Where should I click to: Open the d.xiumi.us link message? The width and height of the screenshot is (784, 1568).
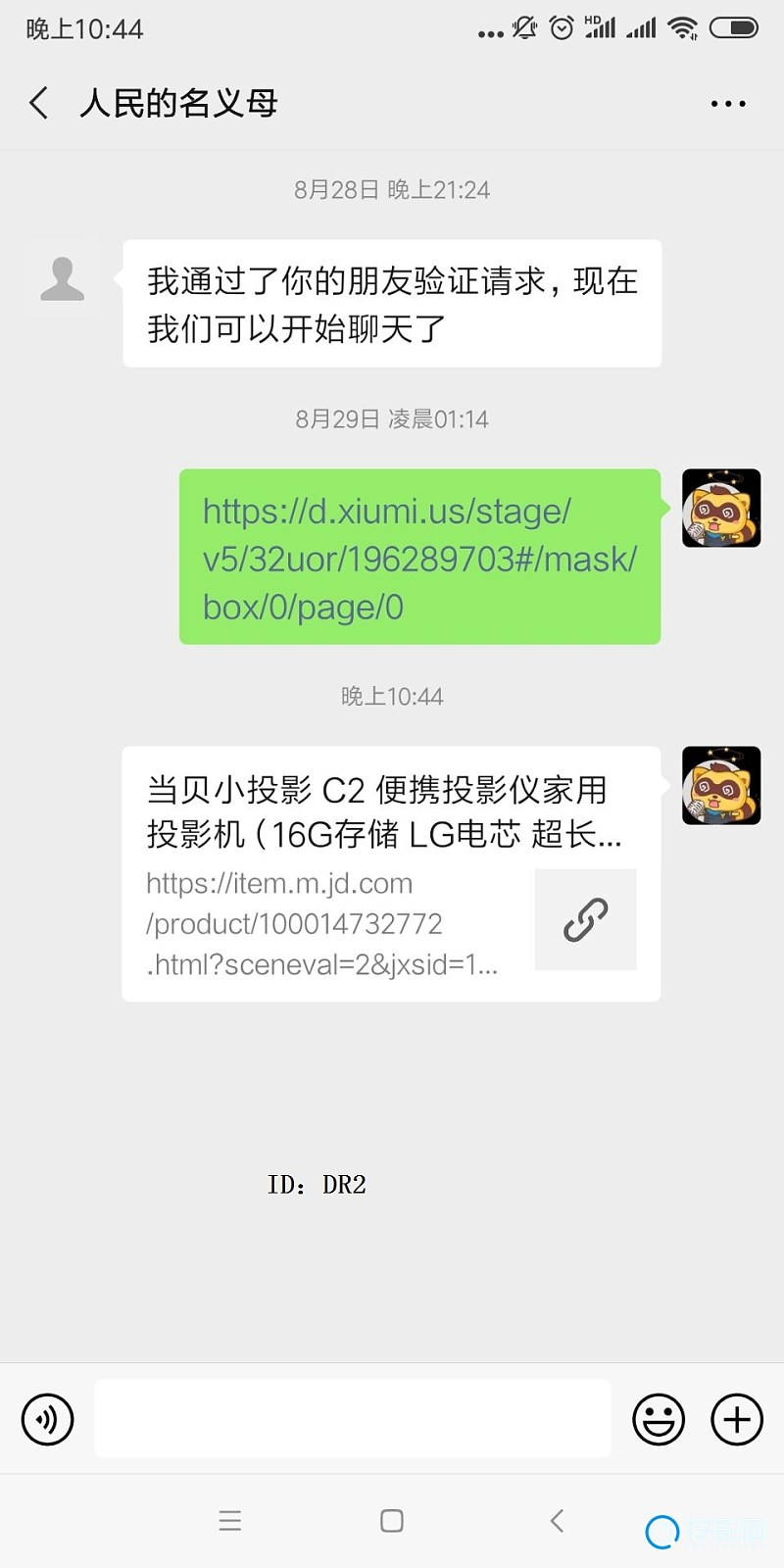419,558
